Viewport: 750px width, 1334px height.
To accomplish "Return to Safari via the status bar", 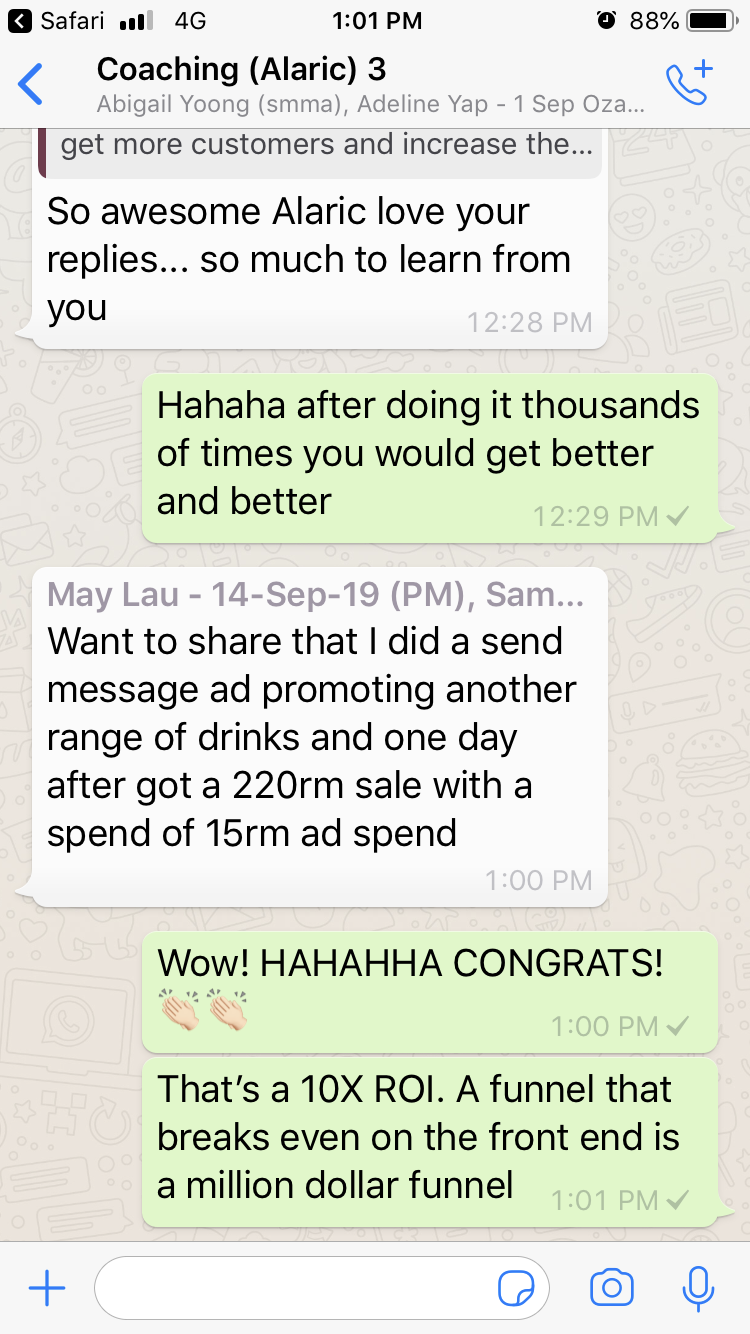I will click(x=58, y=20).
